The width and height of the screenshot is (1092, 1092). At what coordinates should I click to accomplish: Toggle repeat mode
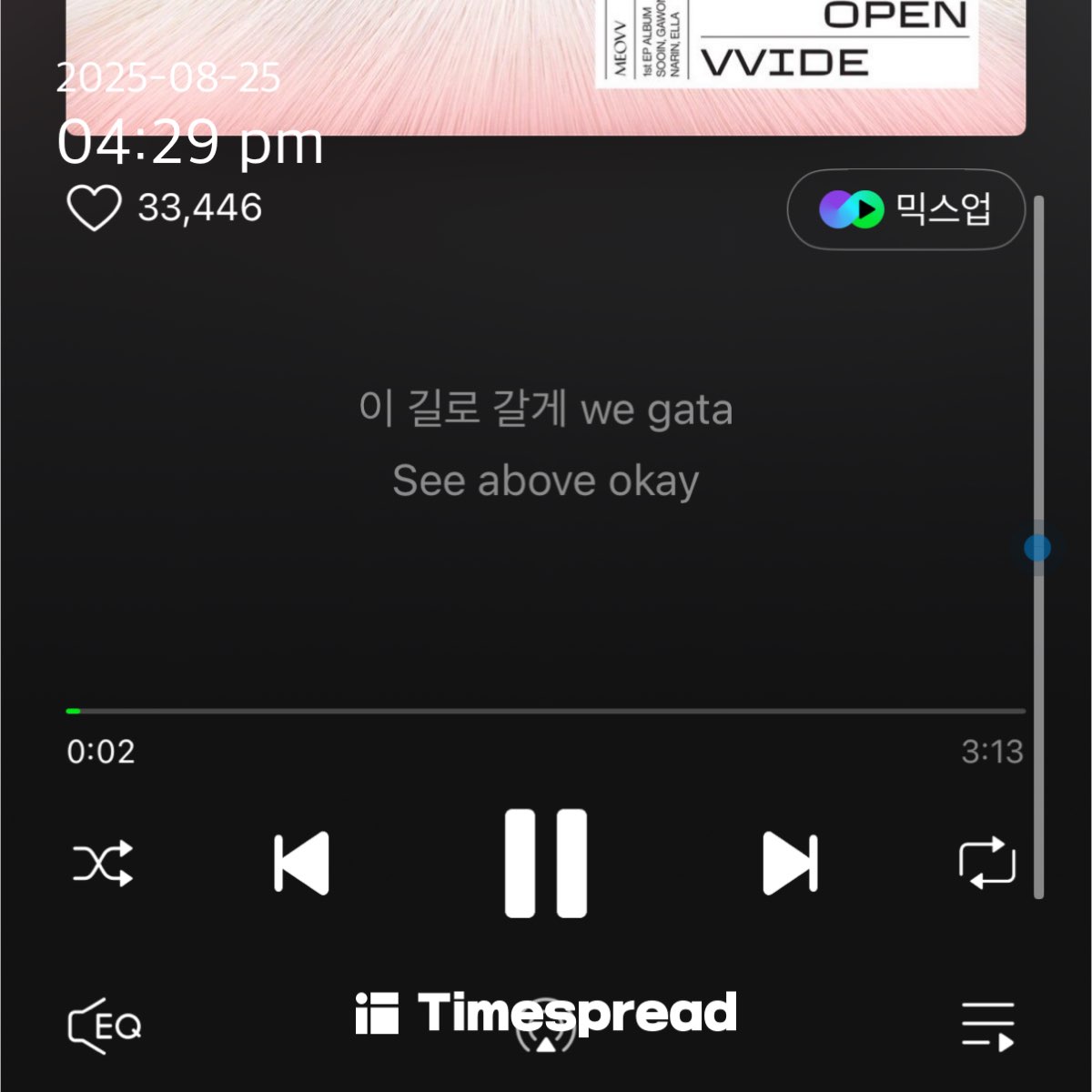(987, 863)
